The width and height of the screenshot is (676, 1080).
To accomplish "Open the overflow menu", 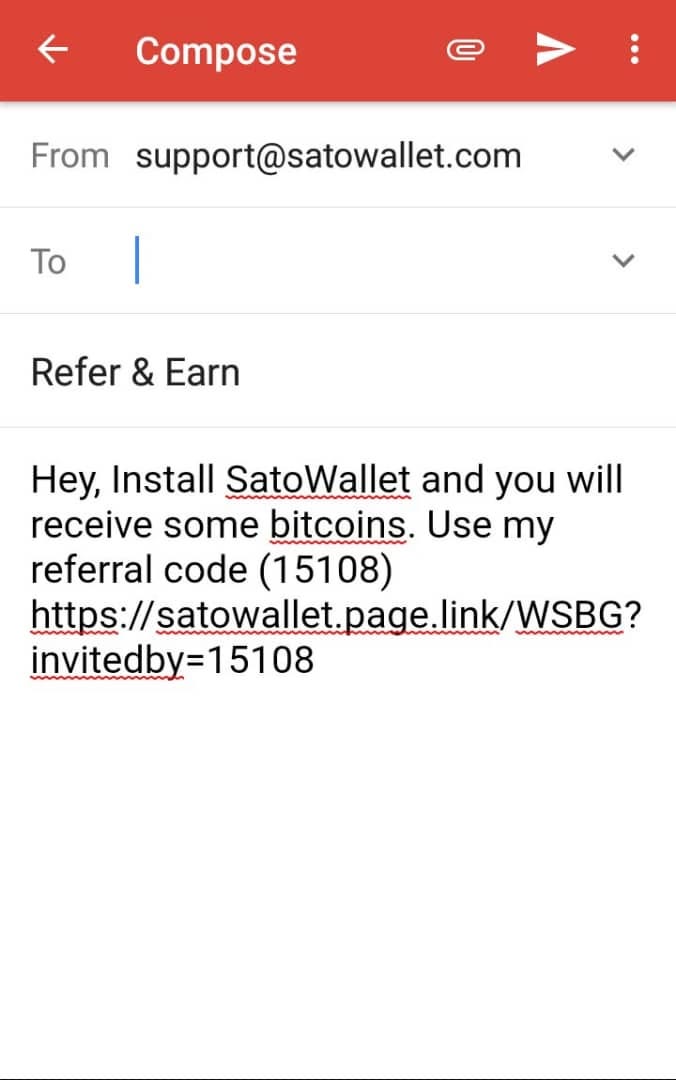I will click(634, 50).
